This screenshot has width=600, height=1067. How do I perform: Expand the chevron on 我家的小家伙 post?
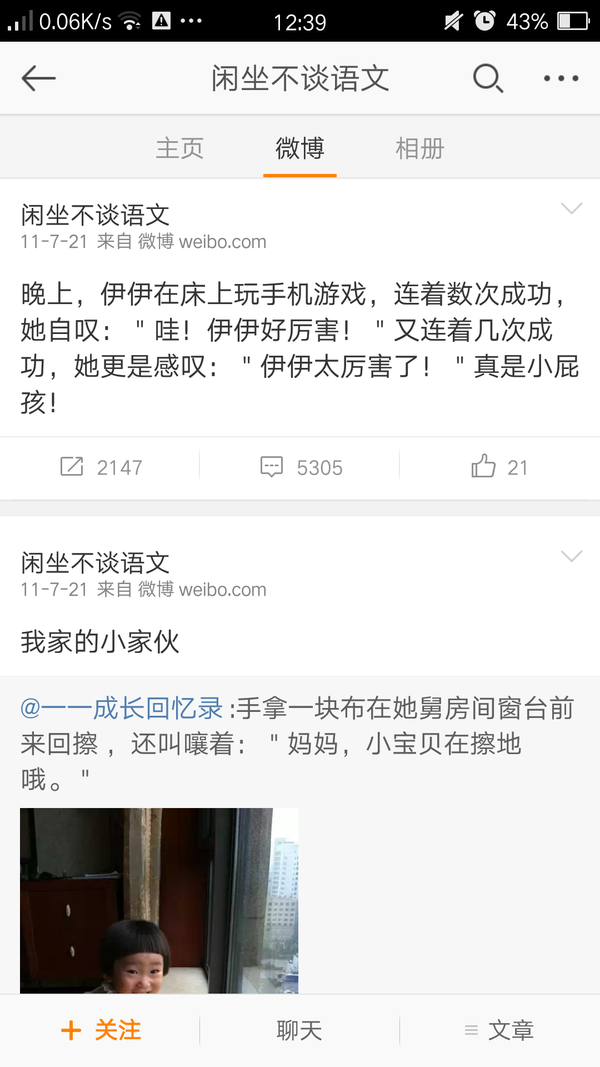(x=571, y=556)
